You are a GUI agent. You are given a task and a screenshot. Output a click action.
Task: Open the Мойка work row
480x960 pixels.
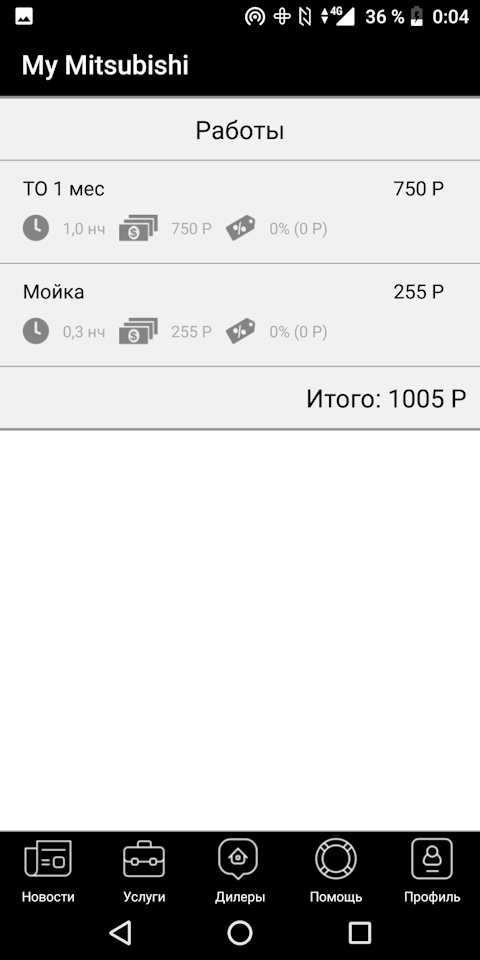tap(240, 315)
